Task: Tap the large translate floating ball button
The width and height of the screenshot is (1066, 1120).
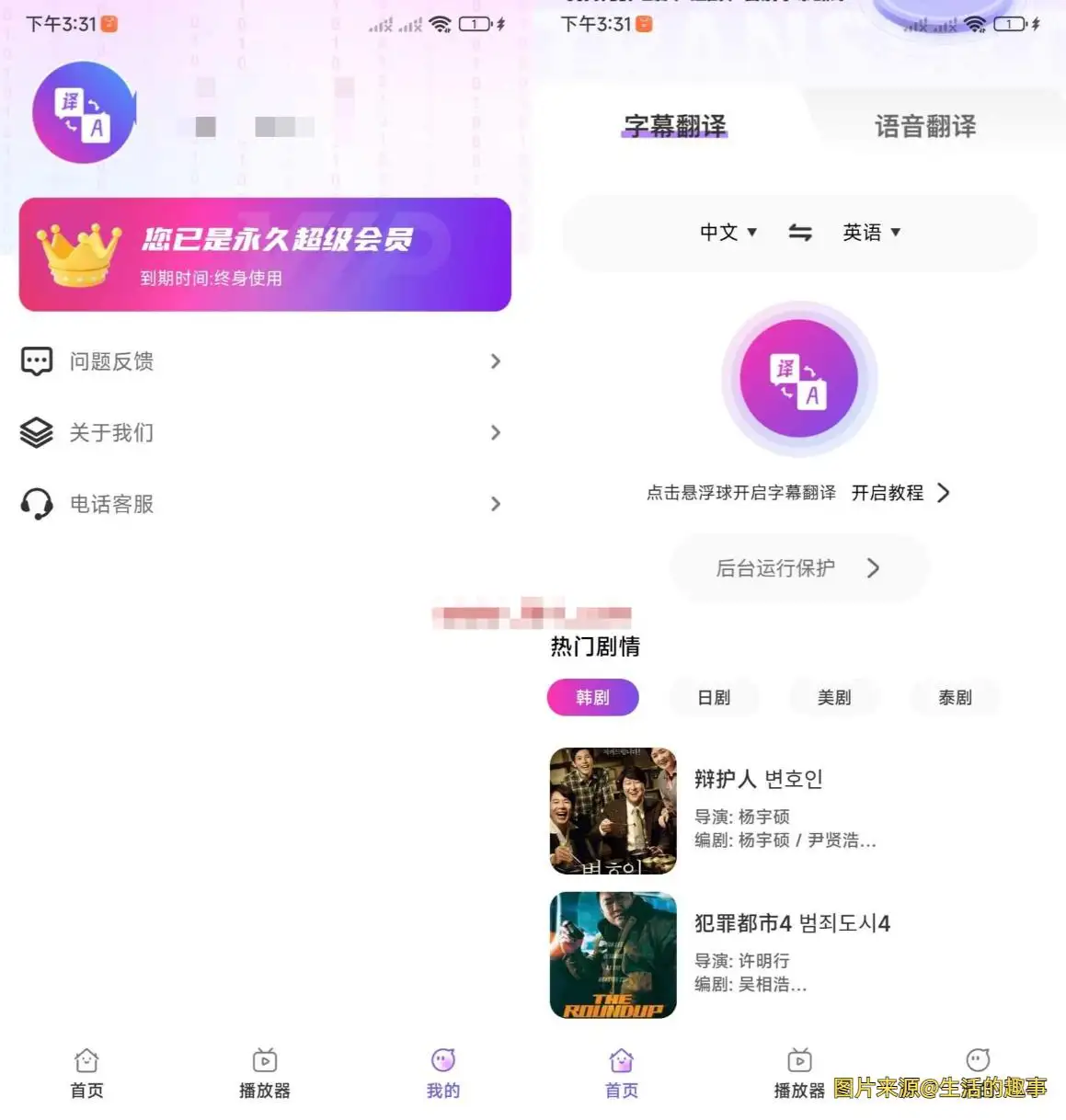Action: pos(798,379)
